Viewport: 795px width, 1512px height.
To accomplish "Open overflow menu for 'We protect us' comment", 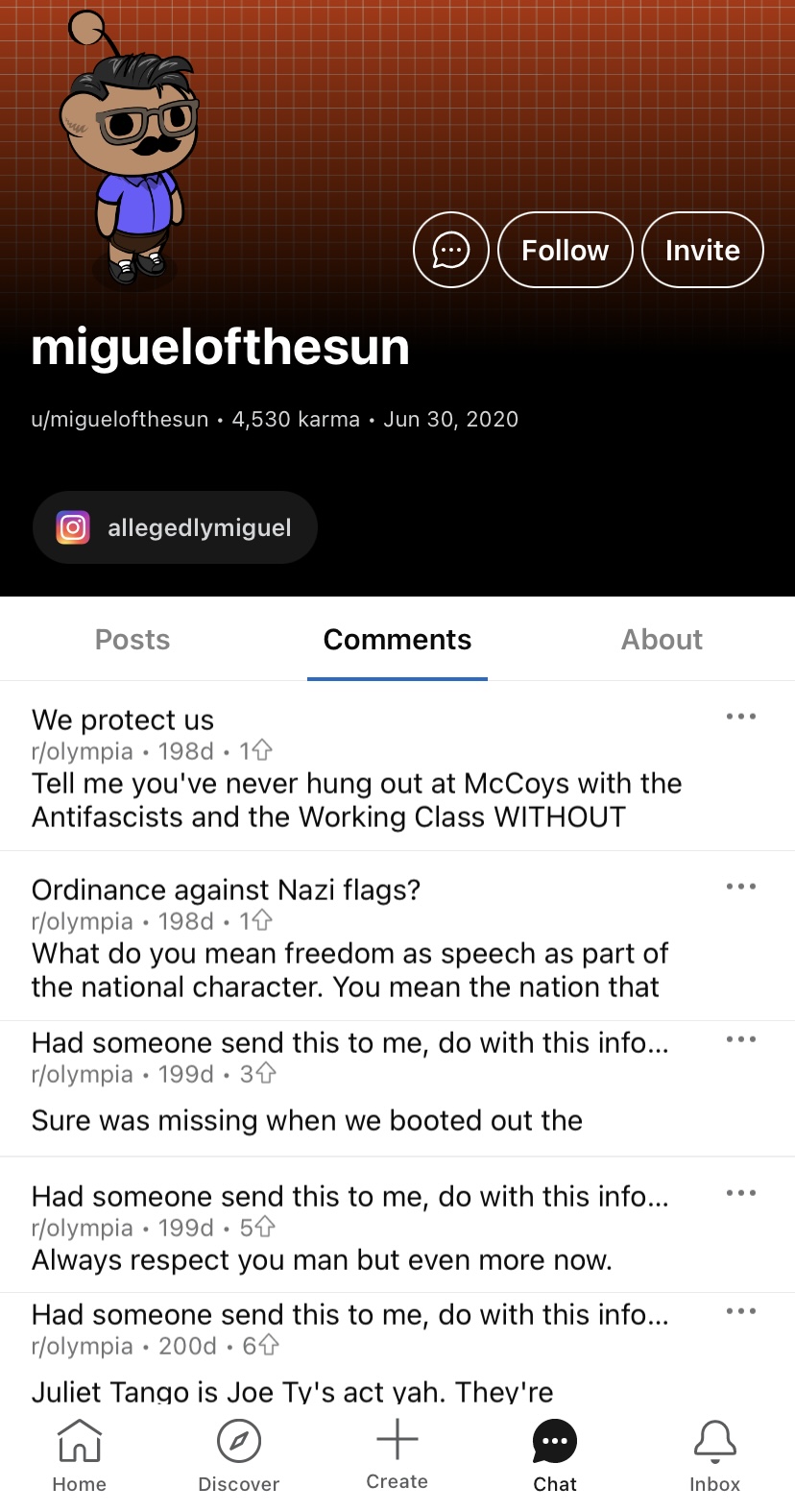I will coord(740,717).
